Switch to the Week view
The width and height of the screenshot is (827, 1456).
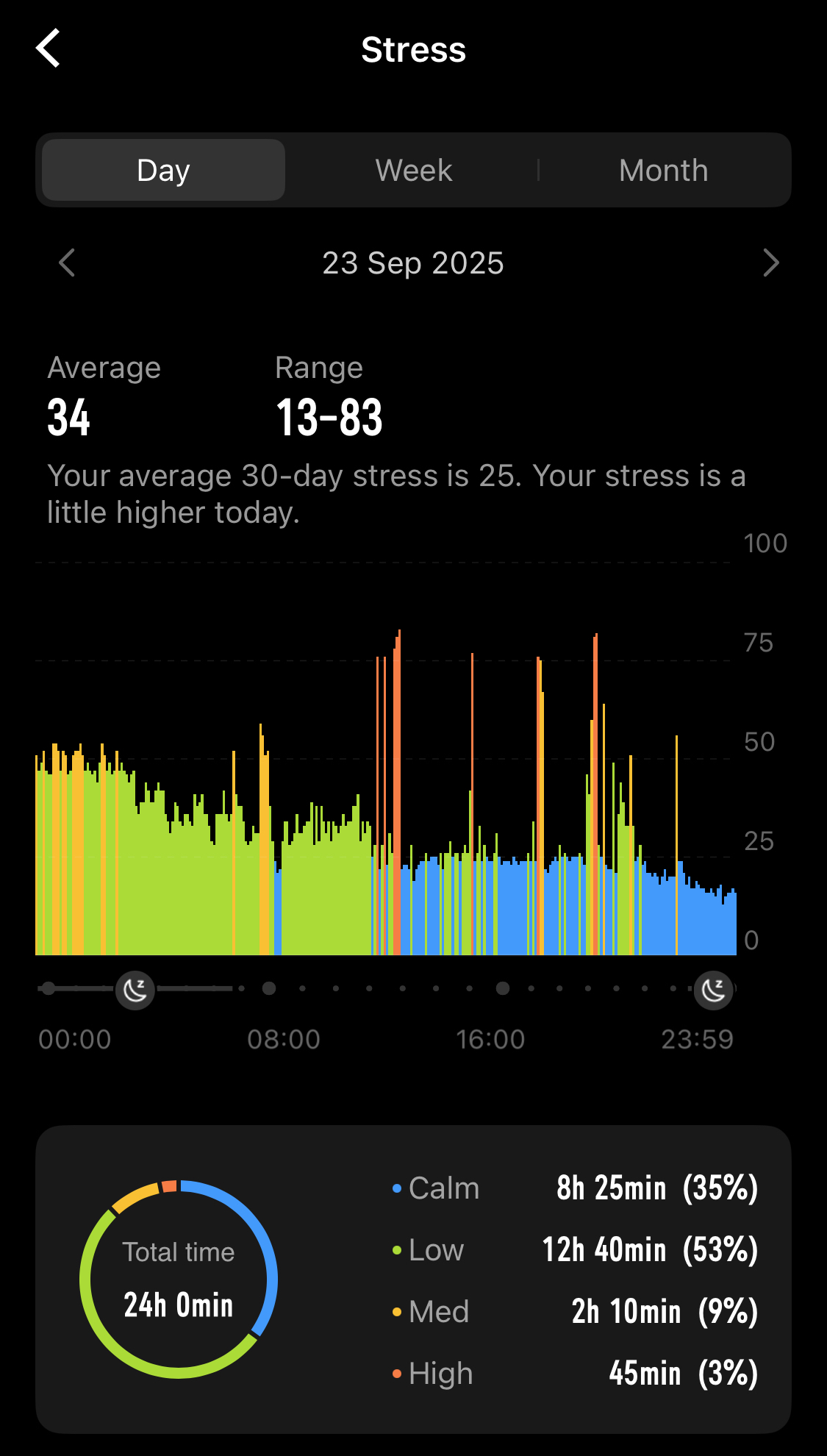coord(413,171)
